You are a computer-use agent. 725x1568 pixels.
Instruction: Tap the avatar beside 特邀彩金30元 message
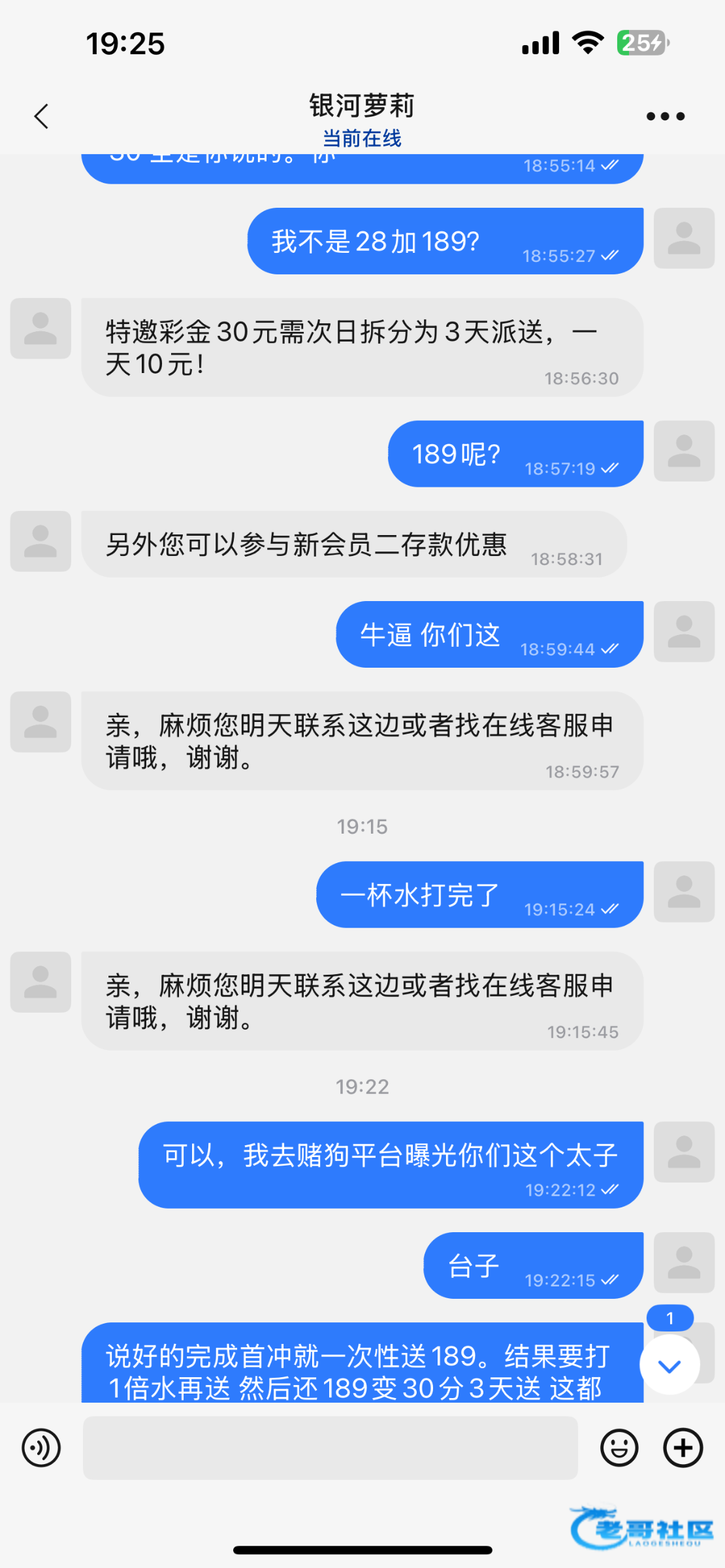(40, 329)
